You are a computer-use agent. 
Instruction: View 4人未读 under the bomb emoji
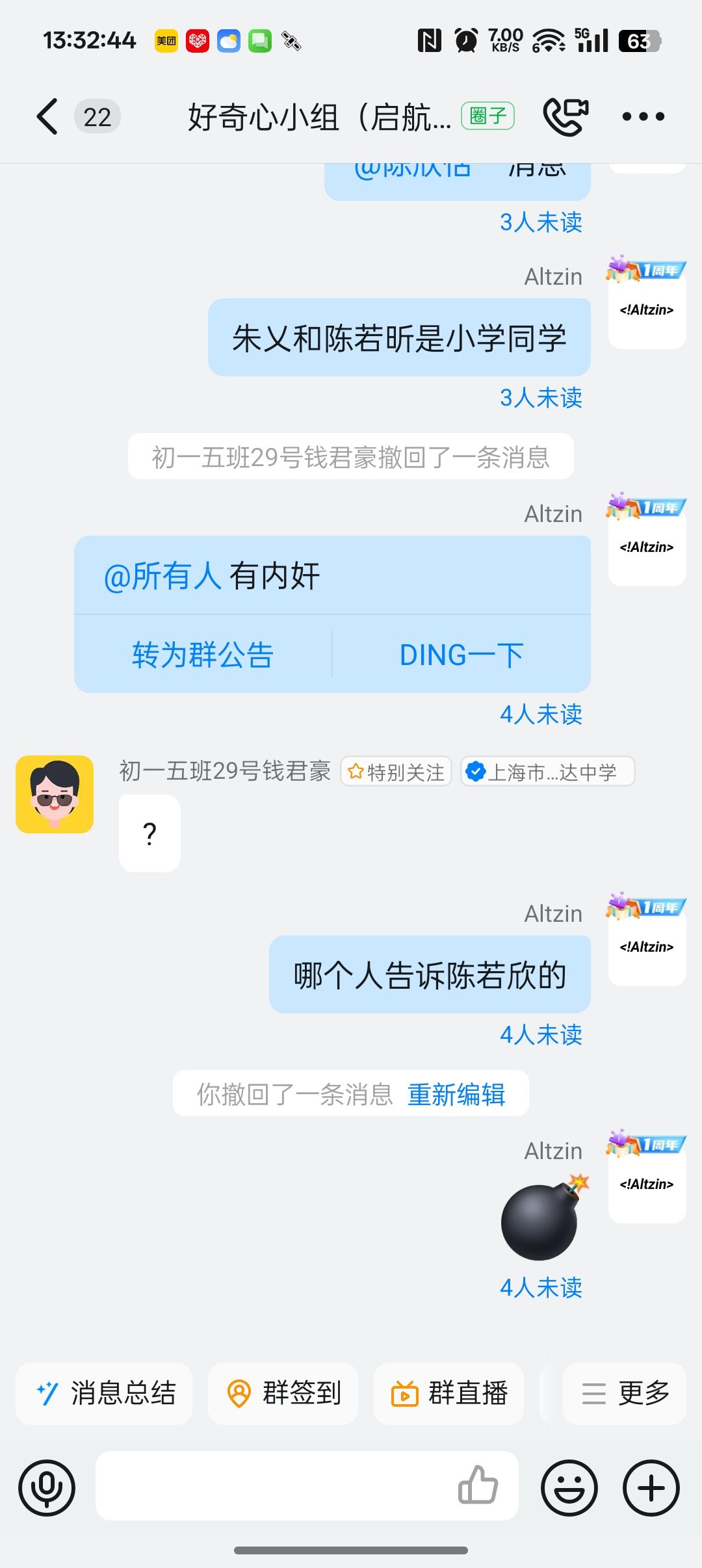coord(541,1287)
